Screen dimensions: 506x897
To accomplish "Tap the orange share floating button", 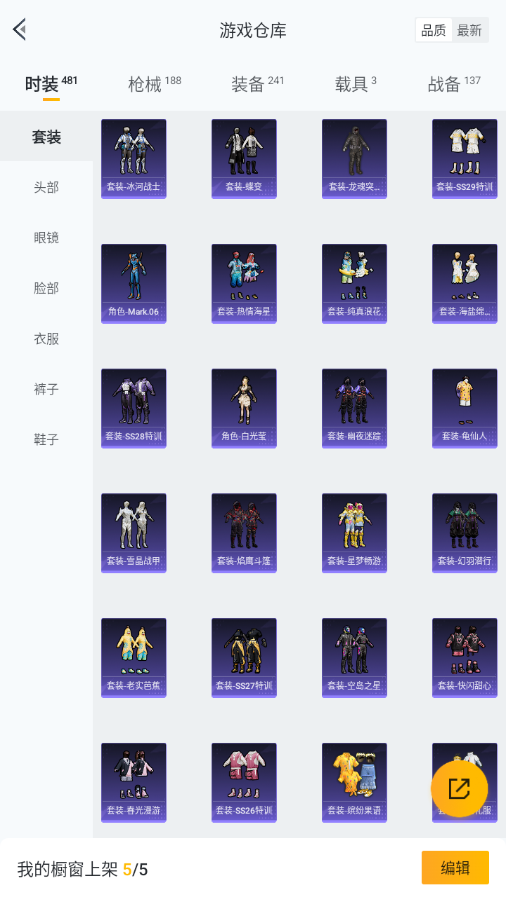I will [459, 788].
